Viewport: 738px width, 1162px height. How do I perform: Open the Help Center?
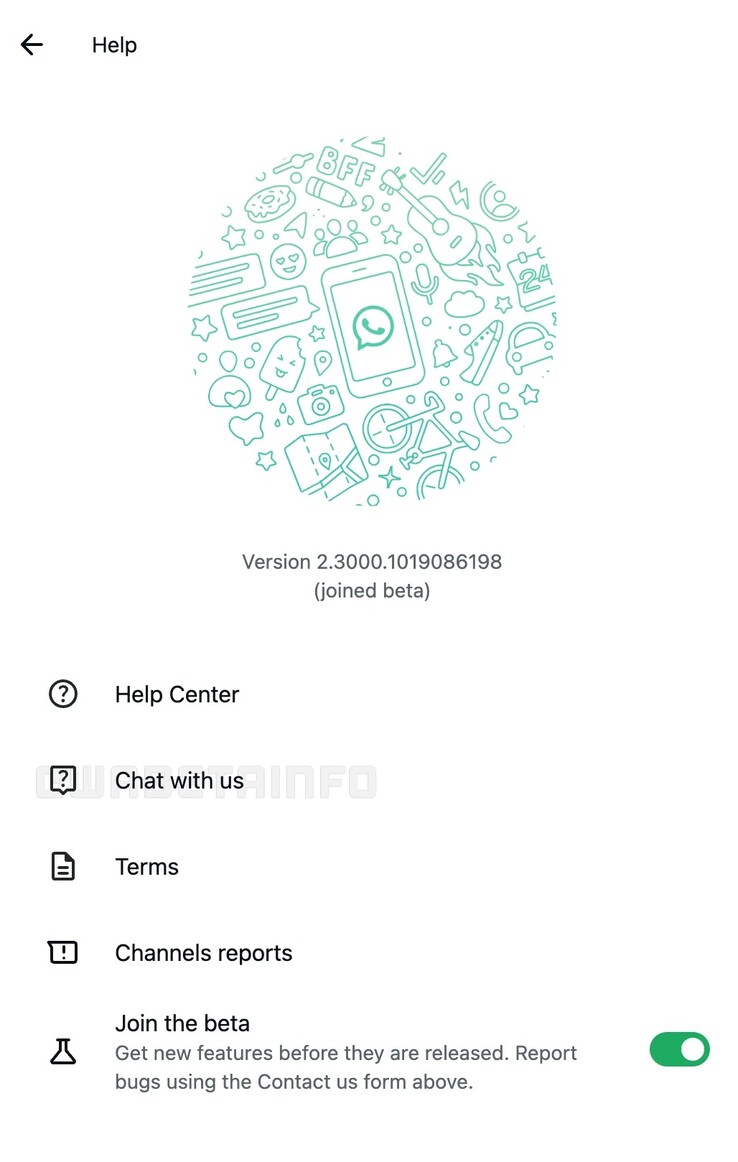[177, 694]
